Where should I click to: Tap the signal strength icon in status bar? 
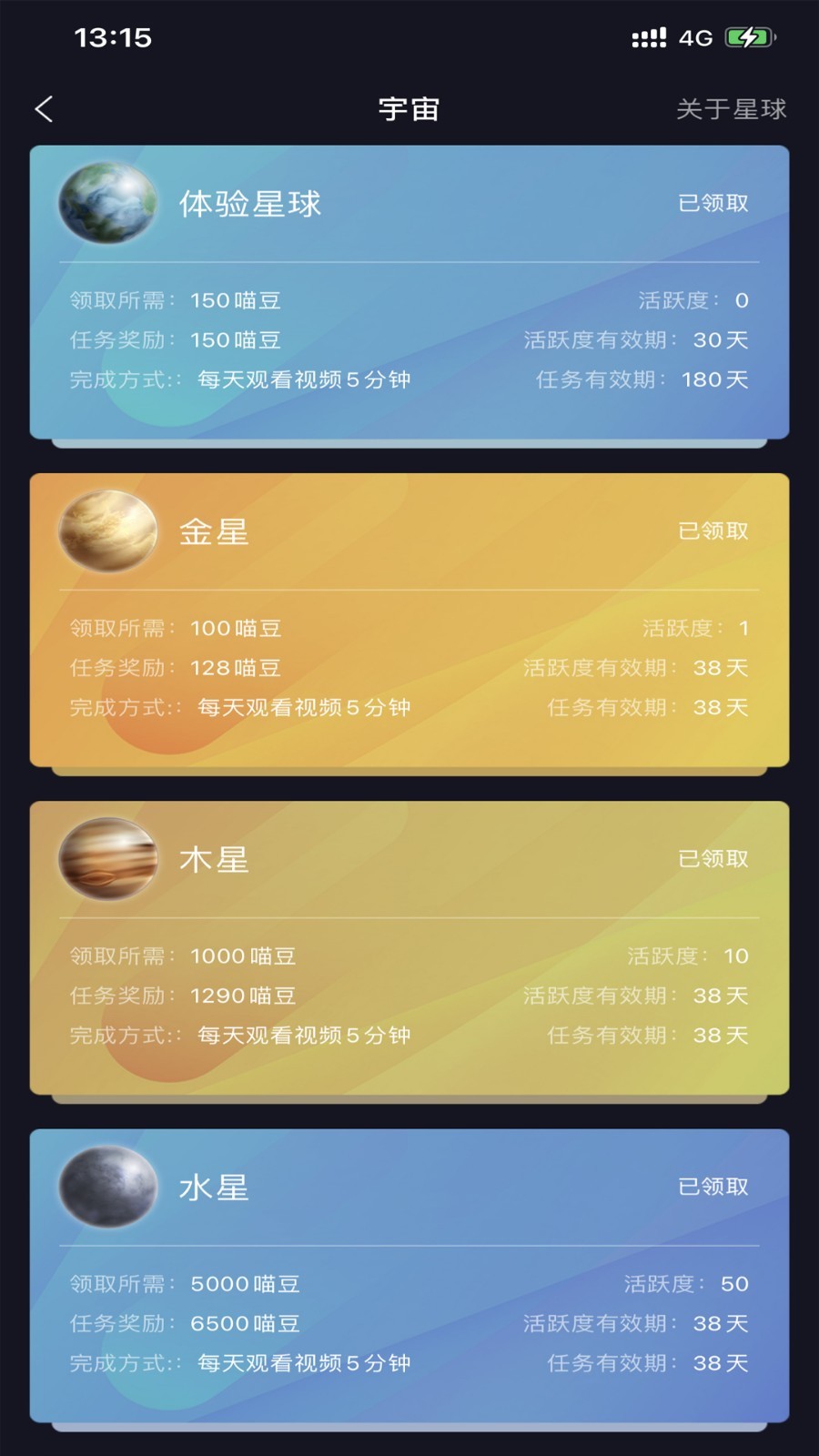coord(648,37)
